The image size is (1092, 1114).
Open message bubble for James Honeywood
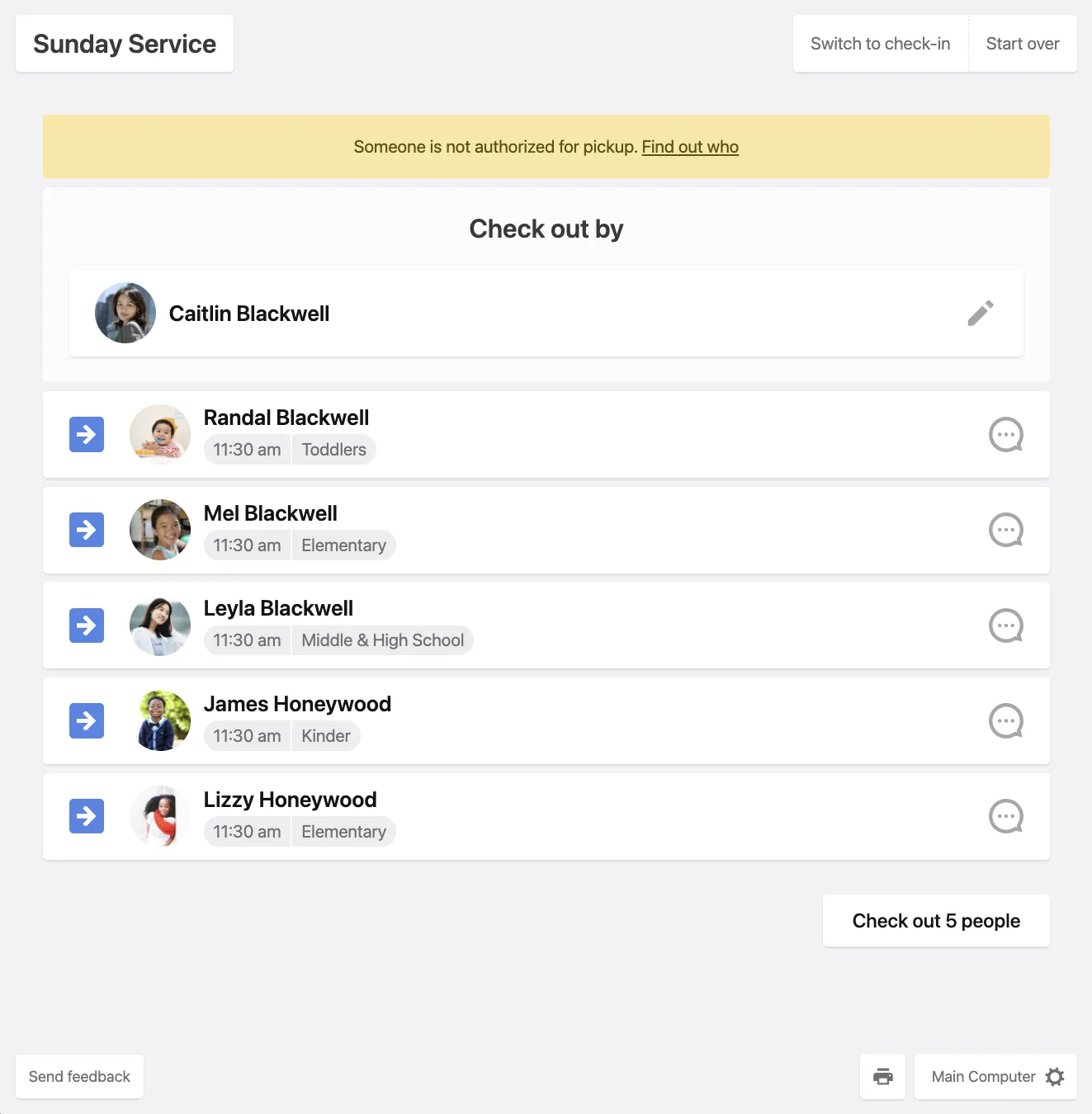(x=1005, y=721)
